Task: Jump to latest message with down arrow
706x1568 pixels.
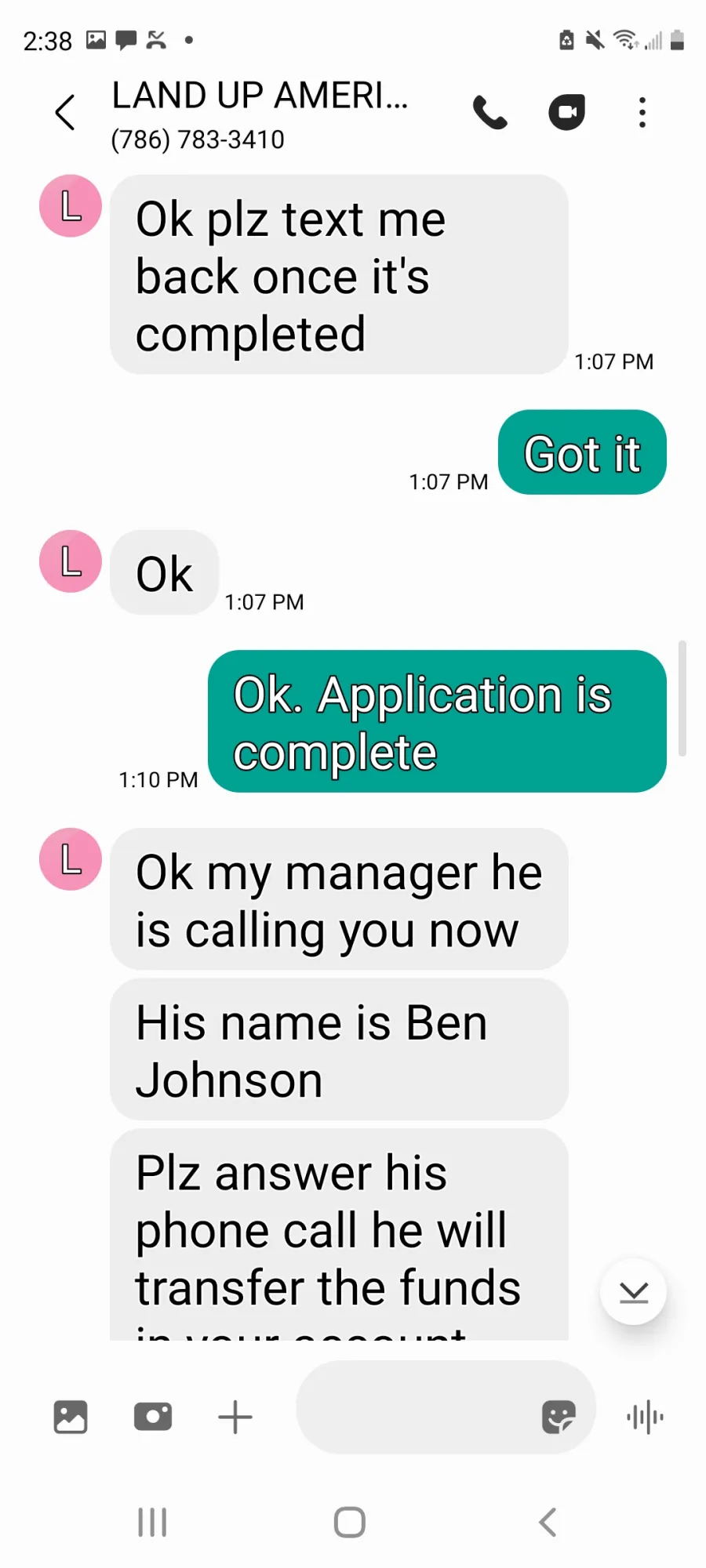Action: pyautogui.click(x=633, y=1291)
